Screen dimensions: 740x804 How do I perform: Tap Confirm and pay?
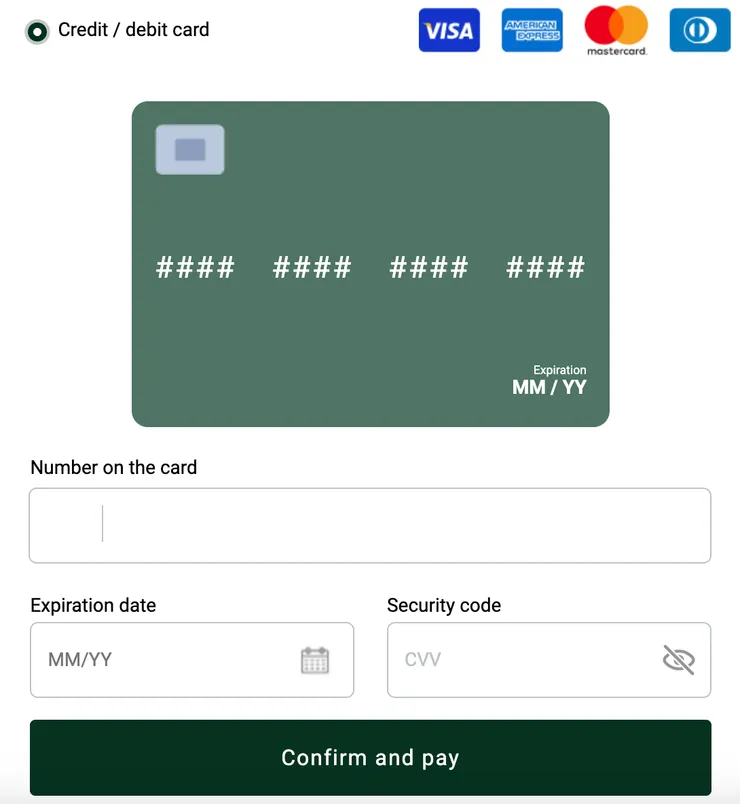(x=370, y=757)
